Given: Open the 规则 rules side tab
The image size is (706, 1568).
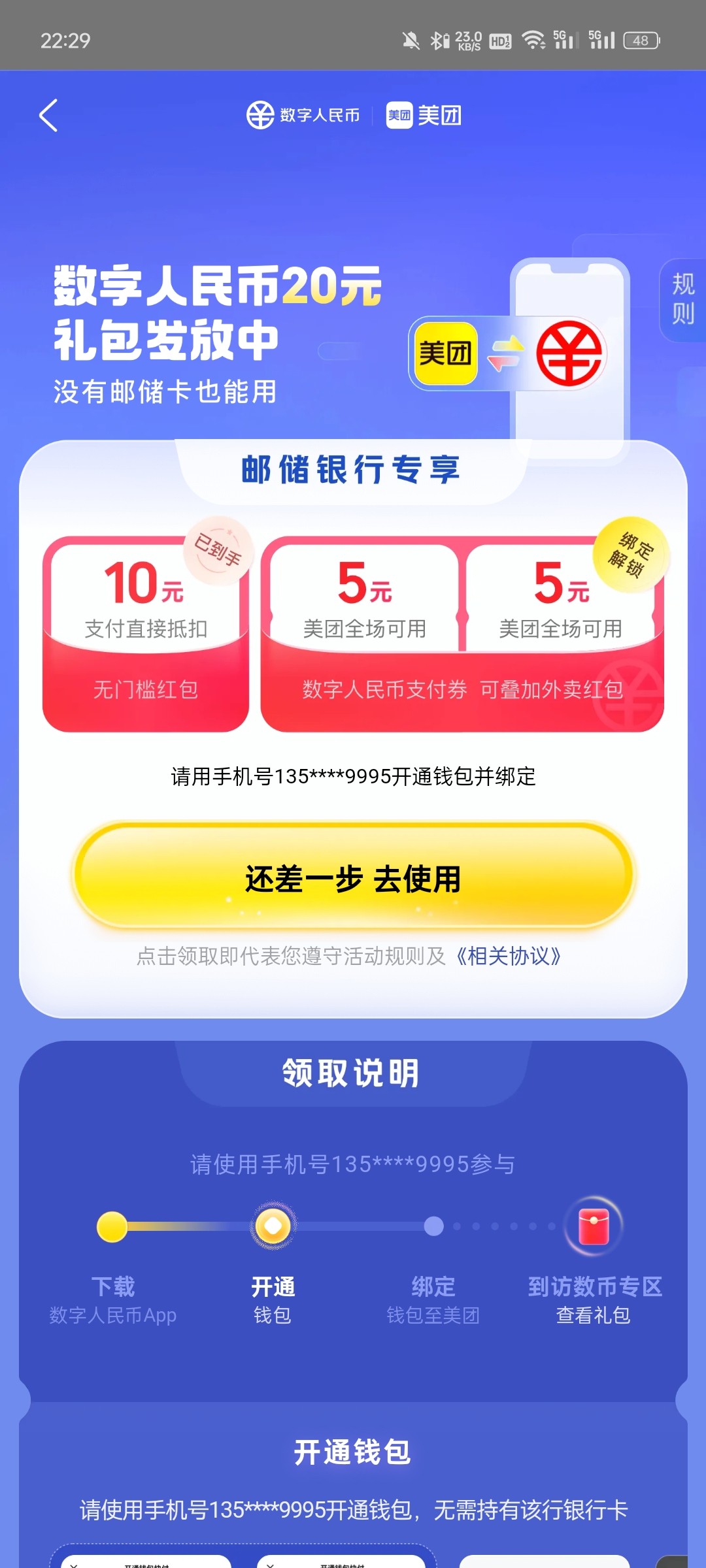Looking at the screenshot, I should [683, 299].
